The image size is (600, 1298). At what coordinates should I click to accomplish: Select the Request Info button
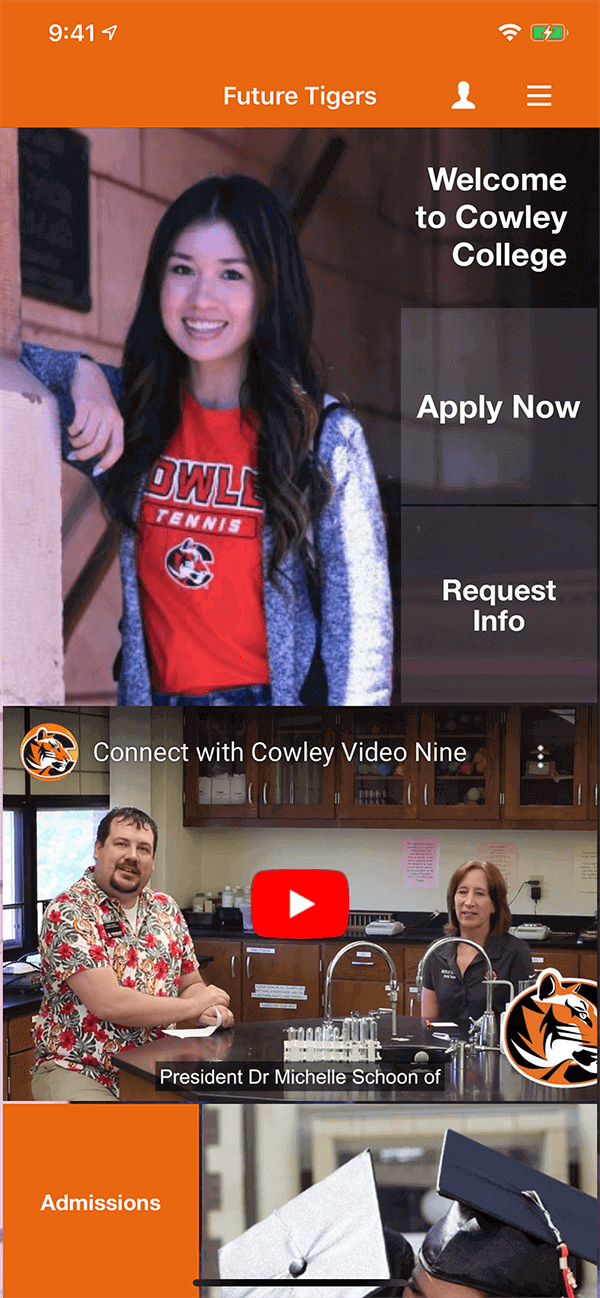[499, 605]
